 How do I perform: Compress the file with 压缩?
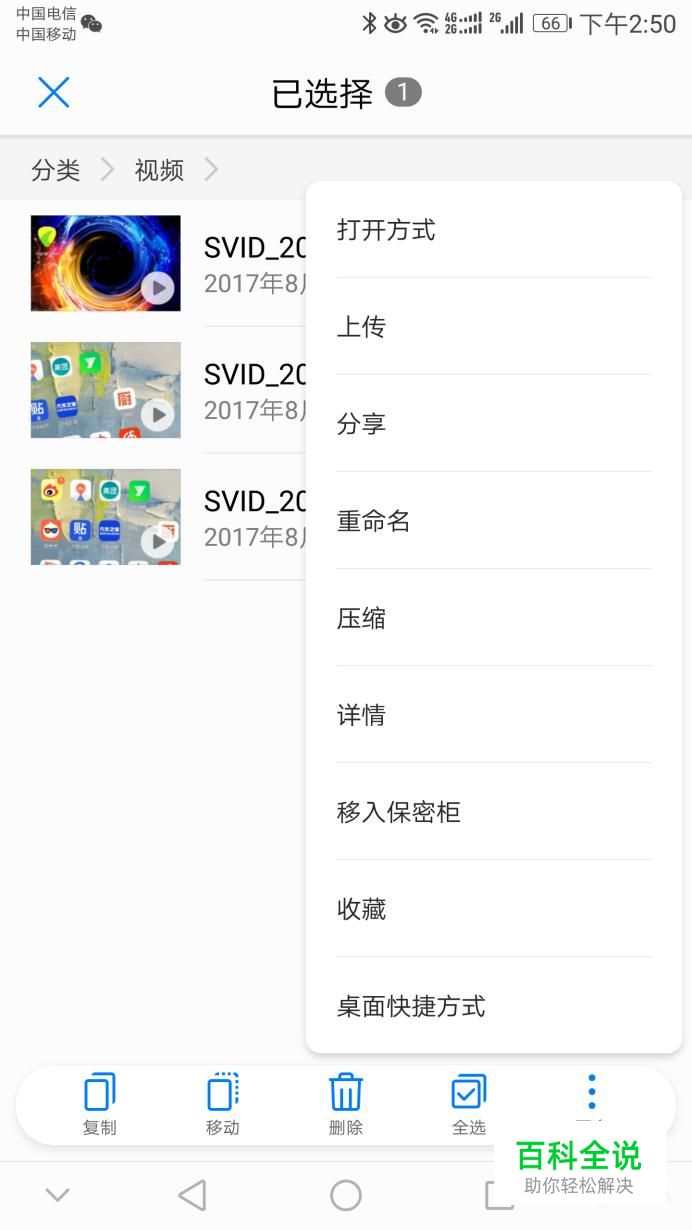[x=494, y=618]
